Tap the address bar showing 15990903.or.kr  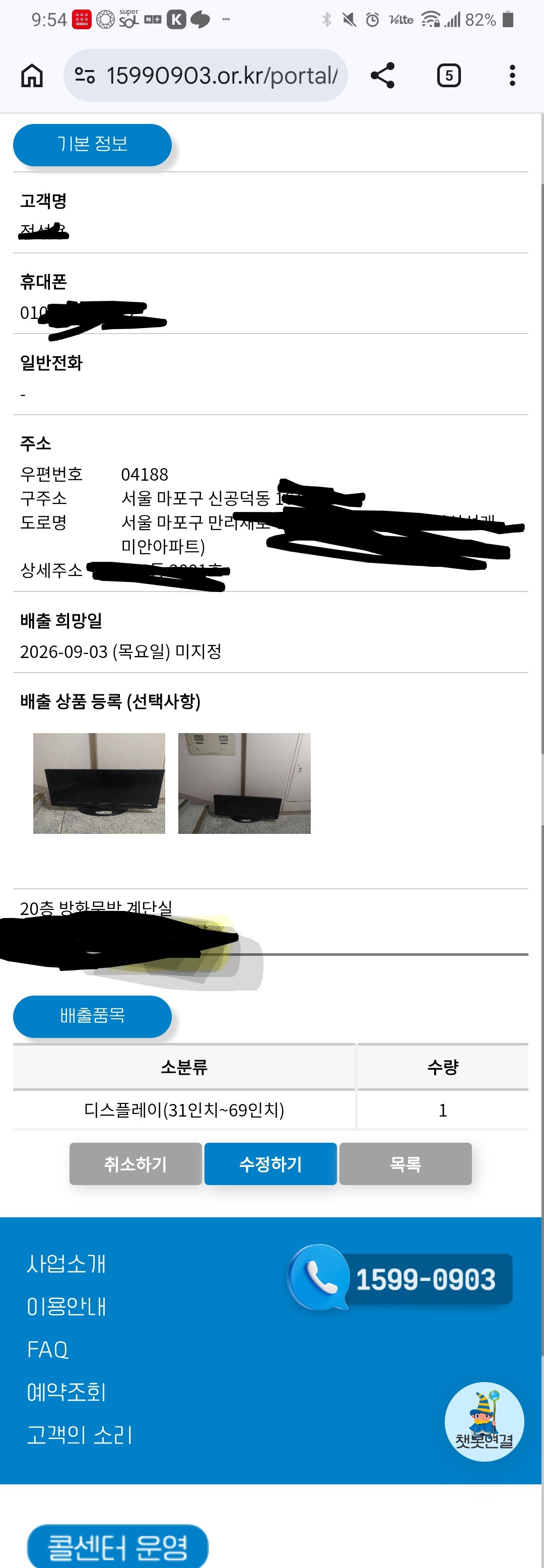point(206,76)
